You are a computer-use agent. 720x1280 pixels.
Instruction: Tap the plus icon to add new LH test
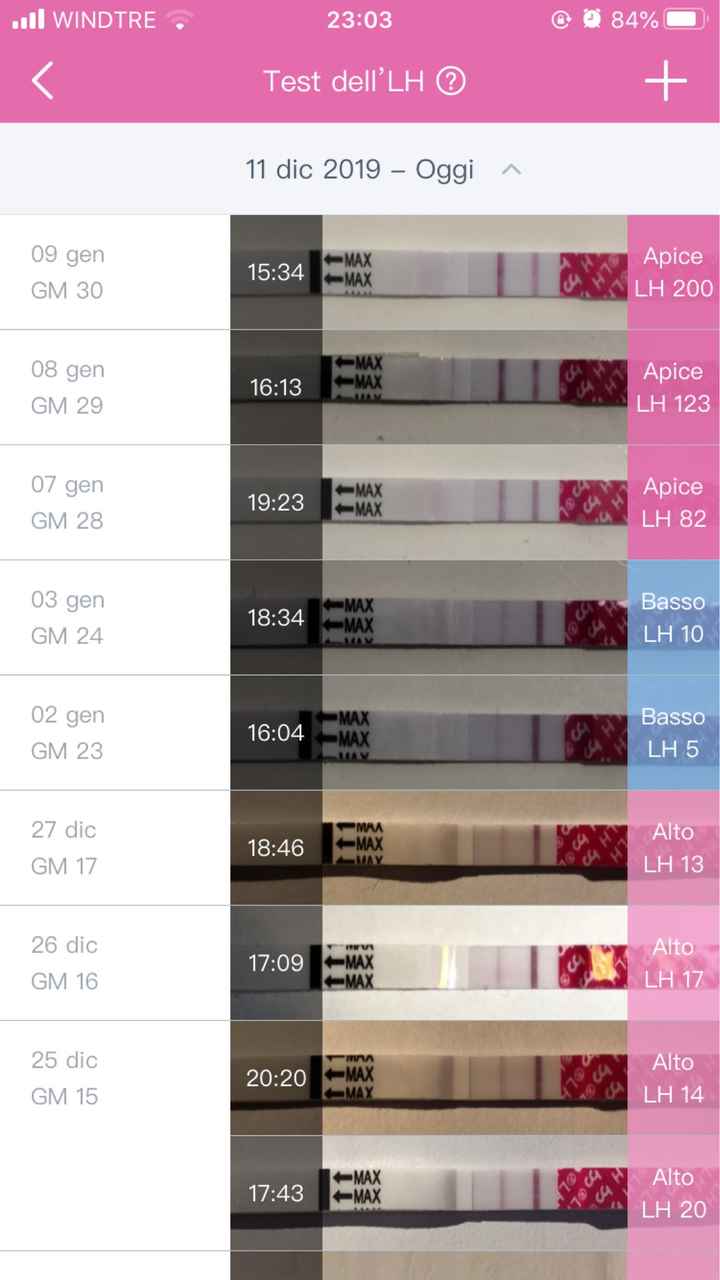click(664, 81)
